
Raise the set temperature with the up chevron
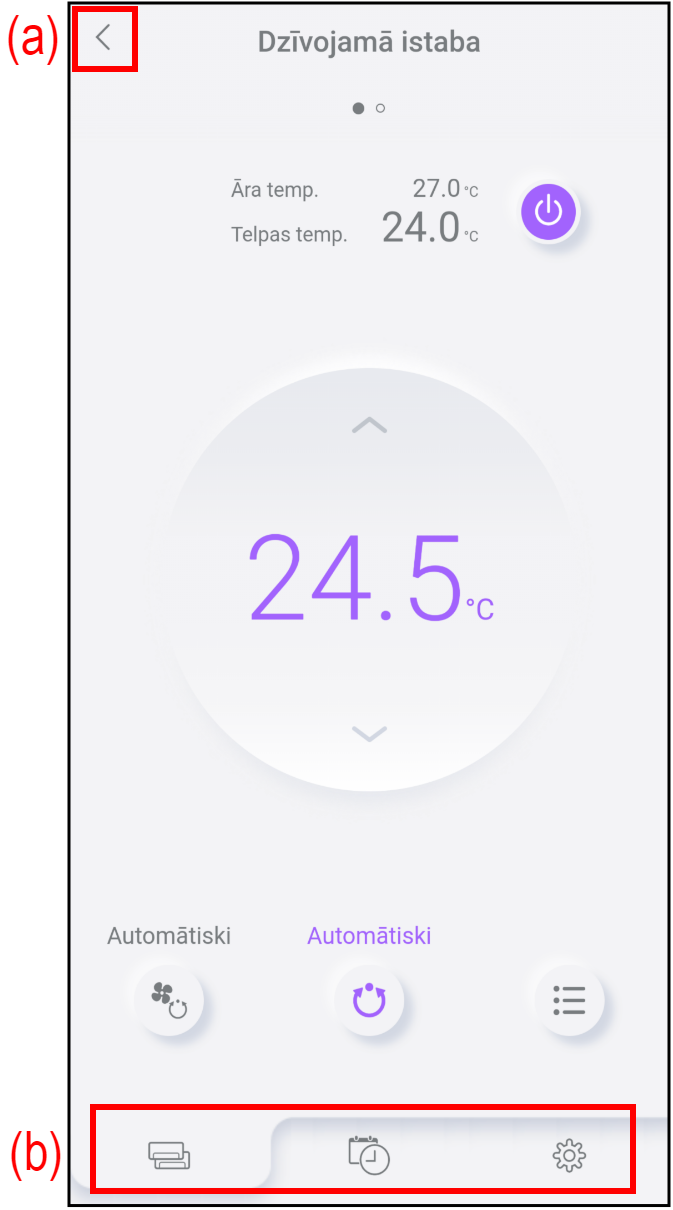(369, 426)
